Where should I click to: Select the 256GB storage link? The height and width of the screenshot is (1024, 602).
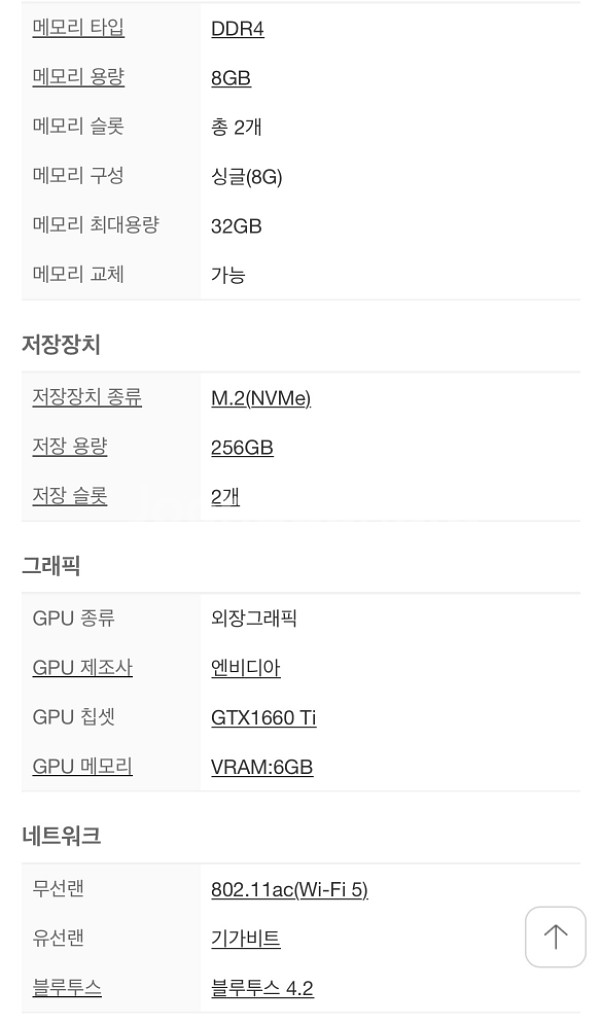[242, 448]
